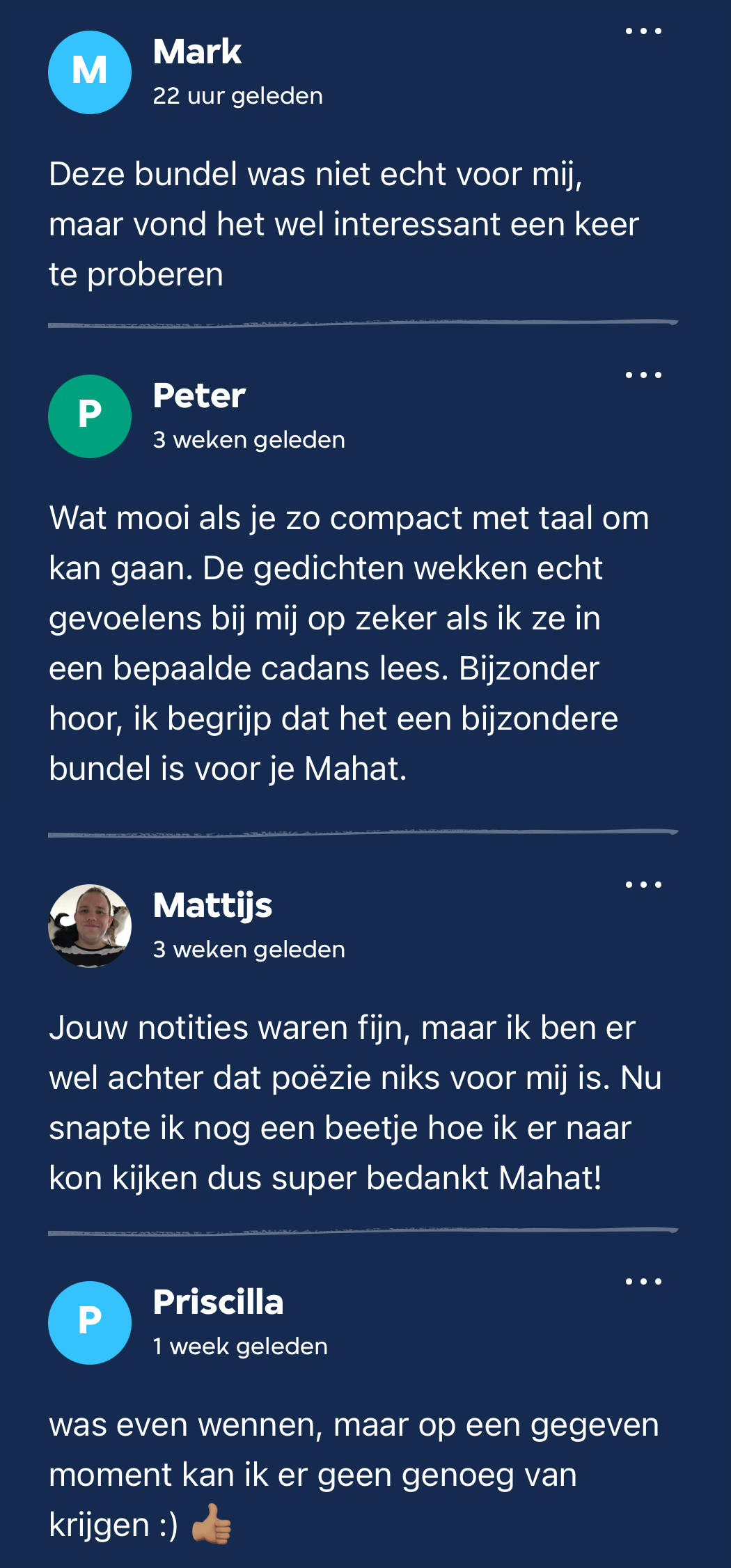View Mattijs's profile photo
This screenshot has width=731, height=1568.
pos(90,926)
